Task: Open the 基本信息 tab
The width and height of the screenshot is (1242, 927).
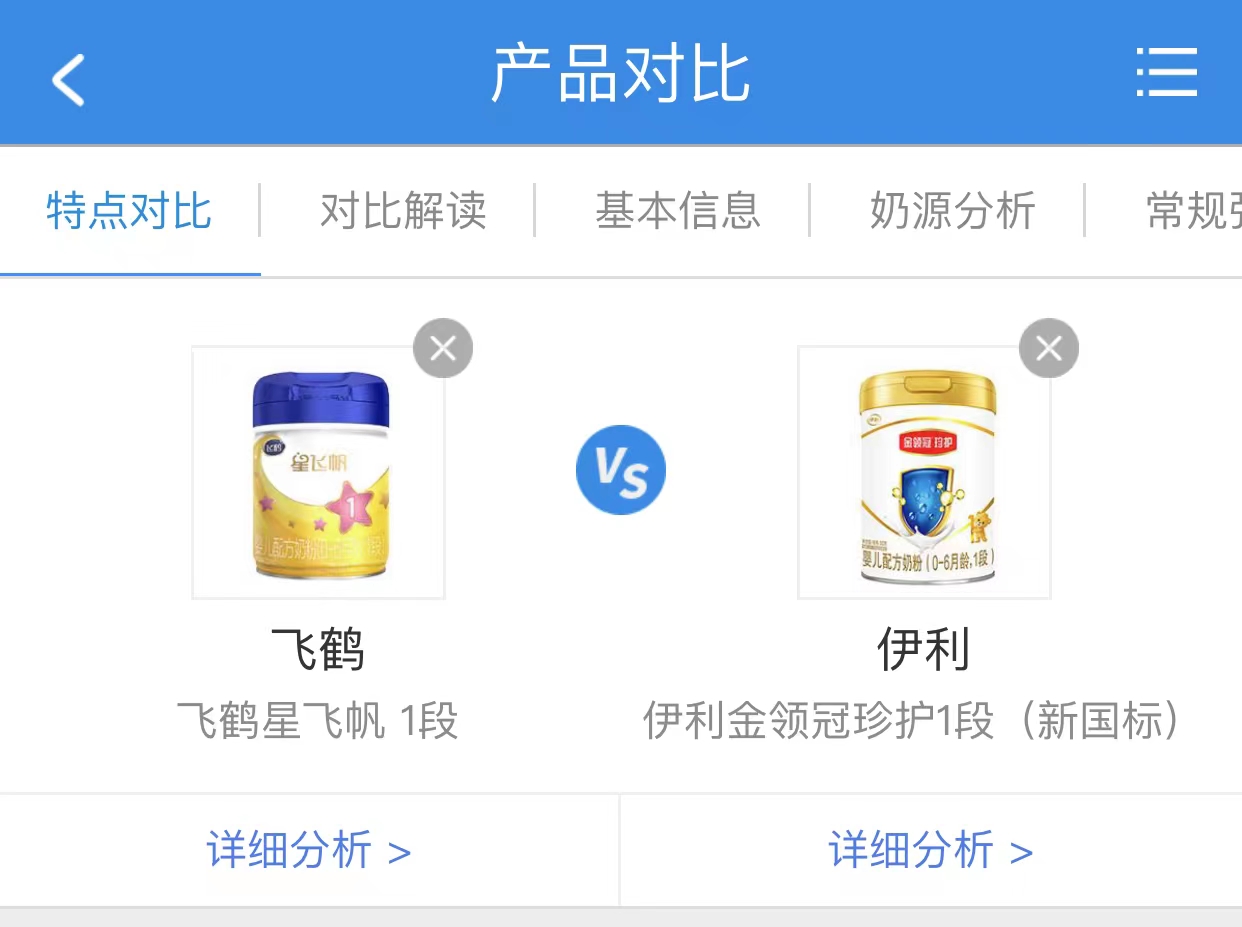Action: tap(677, 211)
